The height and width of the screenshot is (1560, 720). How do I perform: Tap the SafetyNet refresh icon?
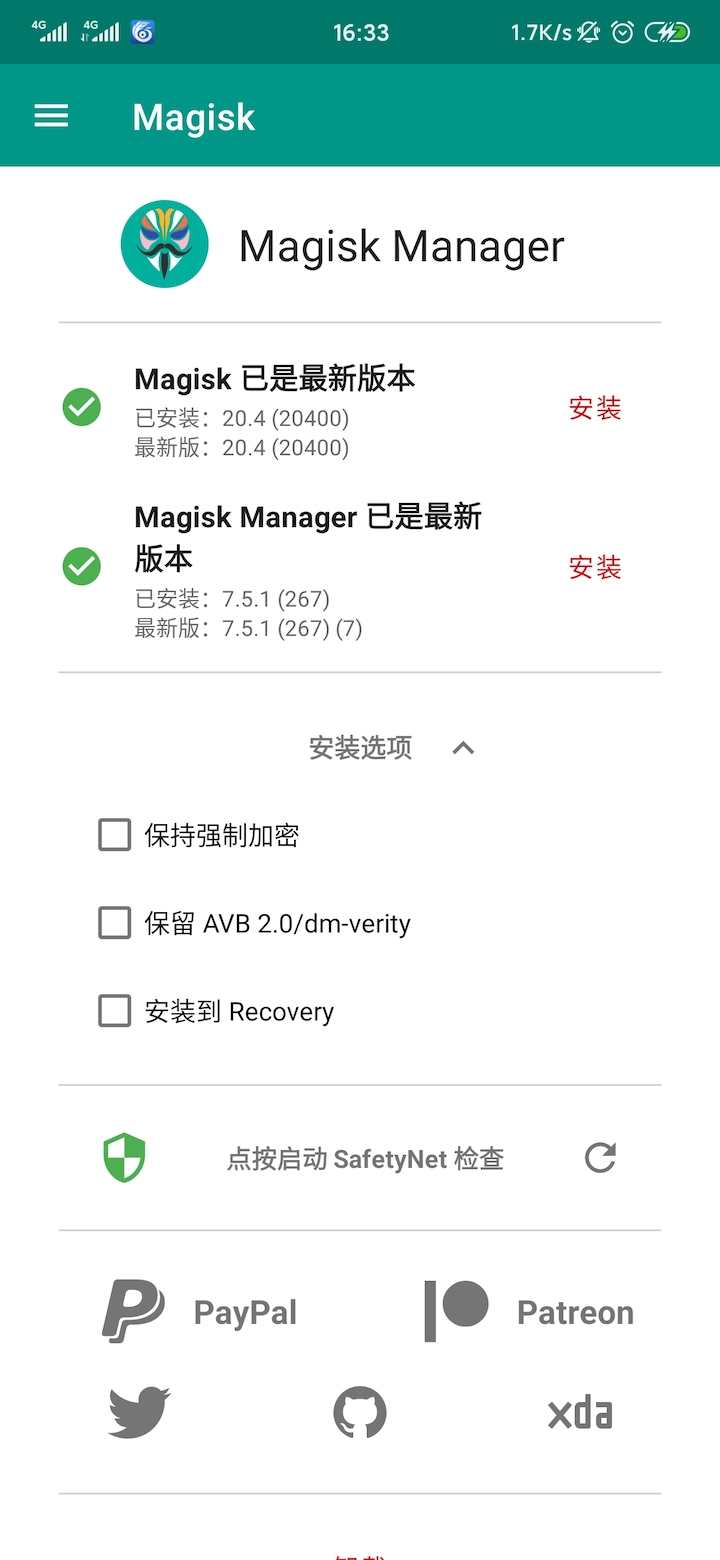pyautogui.click(x=600, y=1158)
